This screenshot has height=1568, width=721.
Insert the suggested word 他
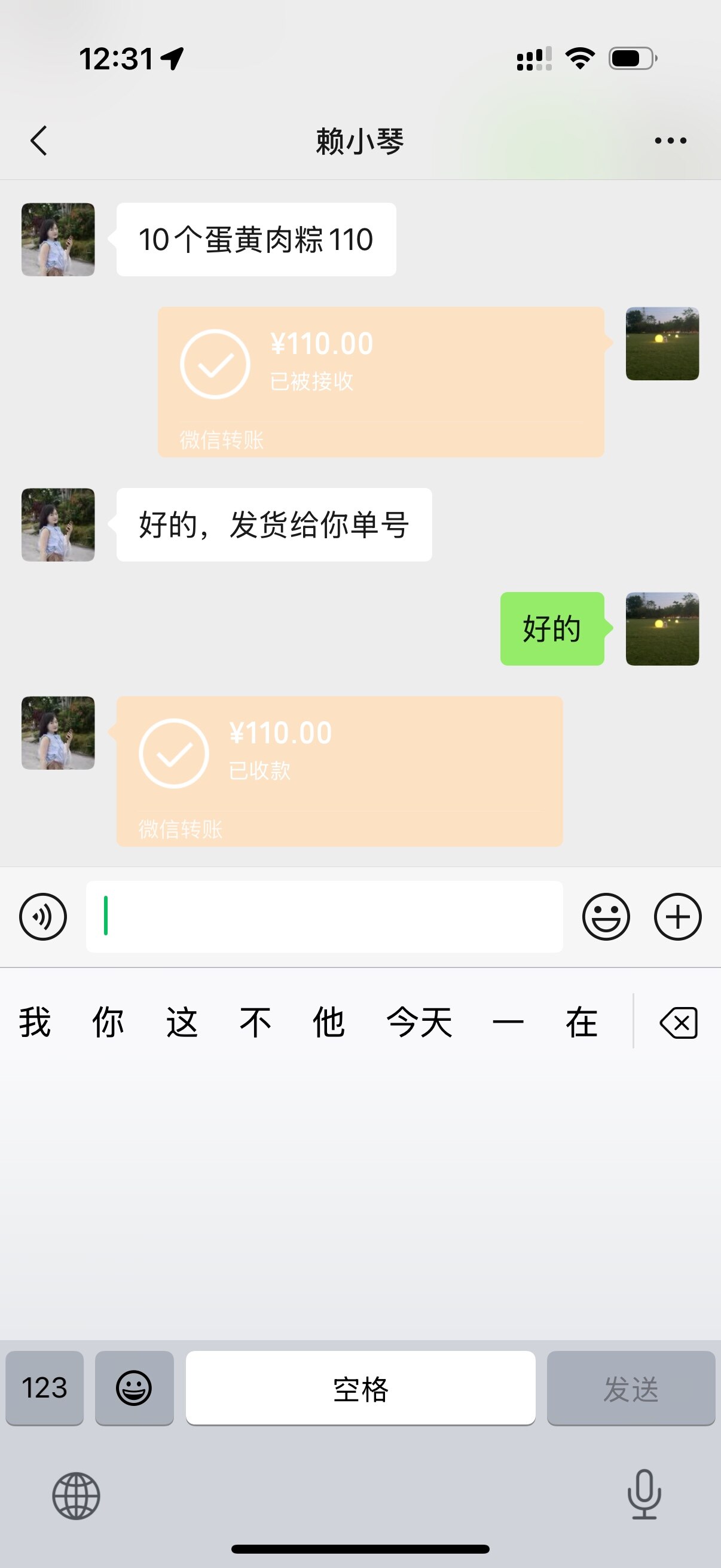(329, 1022)
